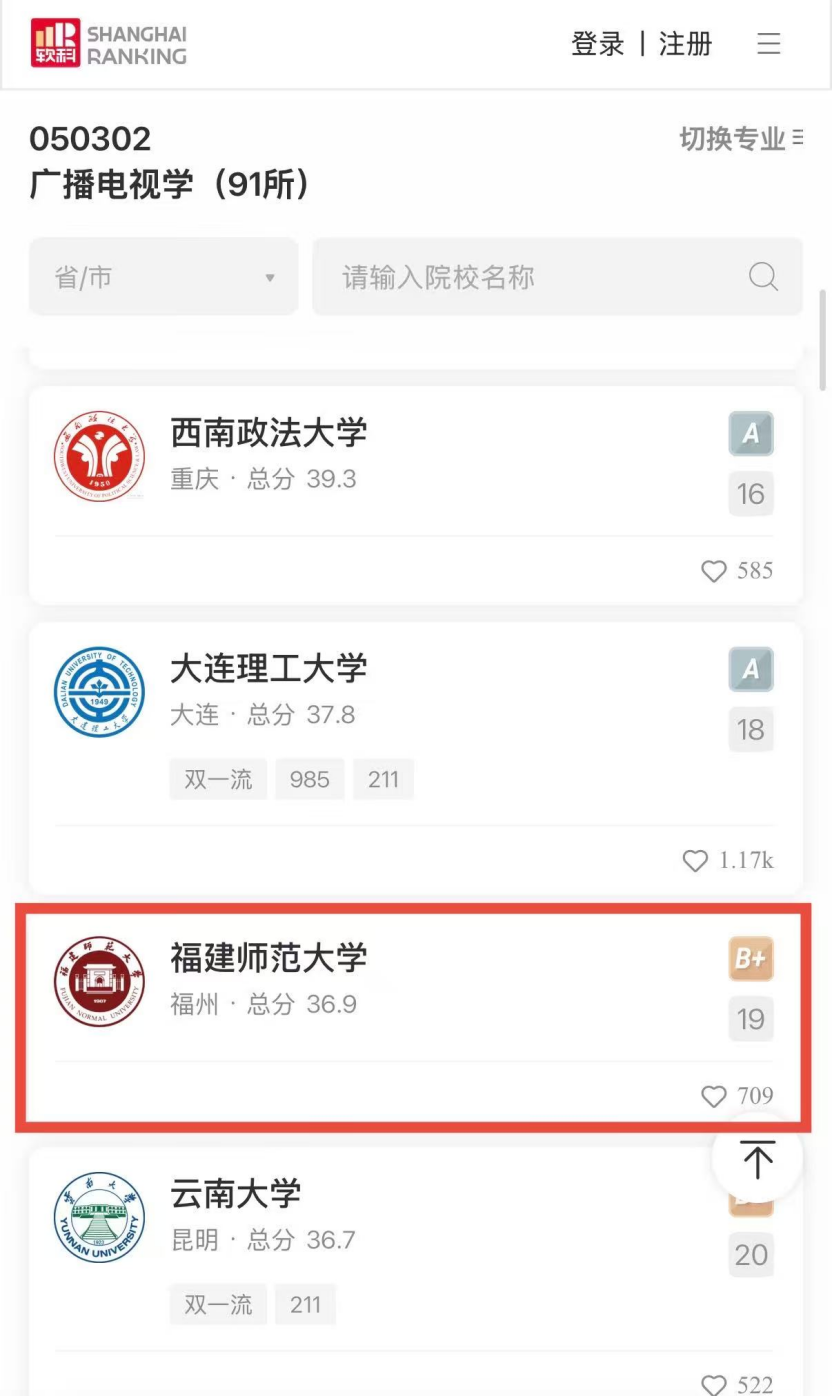832x1396 pixels.
Task: Open the hamburger menu
Action: pos(768,44)
